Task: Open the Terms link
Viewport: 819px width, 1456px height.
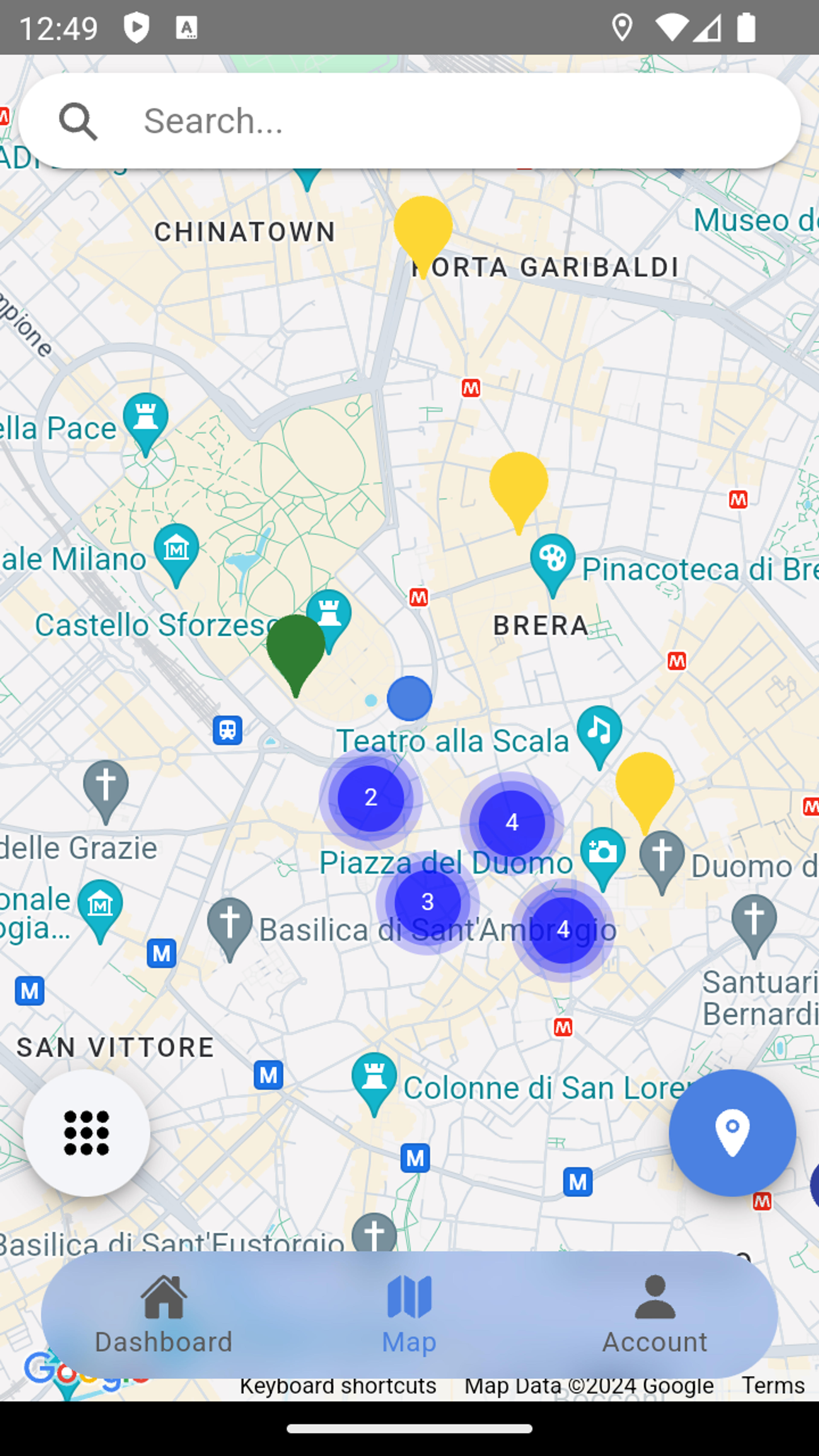Action: 773,1385
